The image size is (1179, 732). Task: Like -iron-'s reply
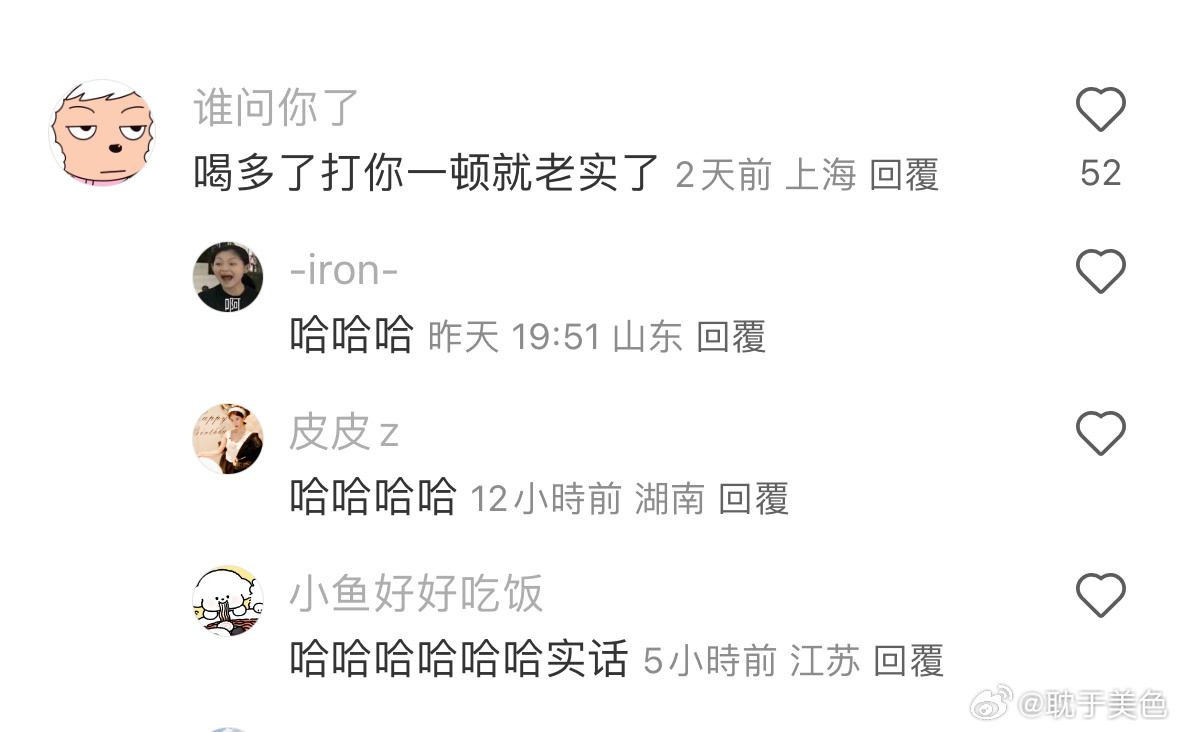click(x=1100, y=271)
